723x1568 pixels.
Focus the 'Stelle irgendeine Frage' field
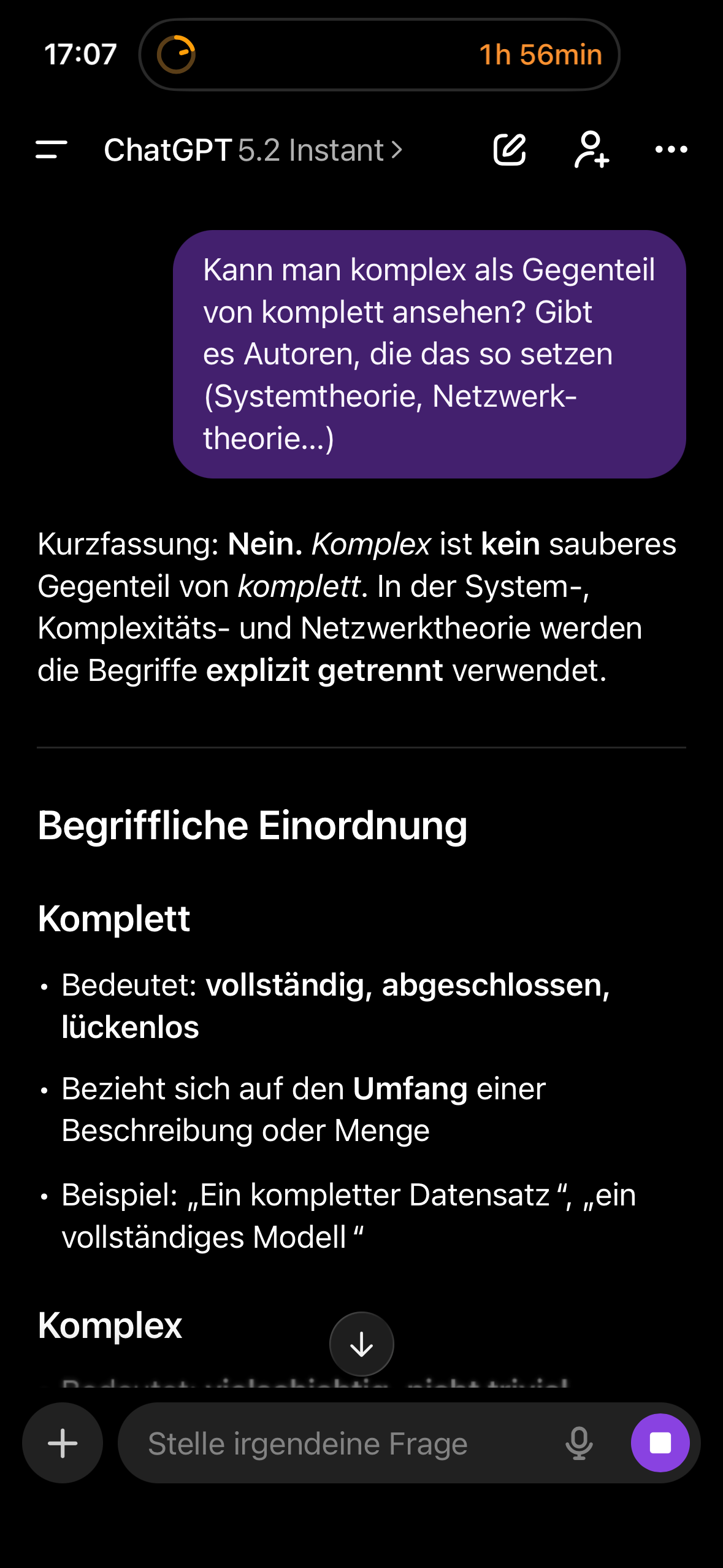(x=343, y=1443)
